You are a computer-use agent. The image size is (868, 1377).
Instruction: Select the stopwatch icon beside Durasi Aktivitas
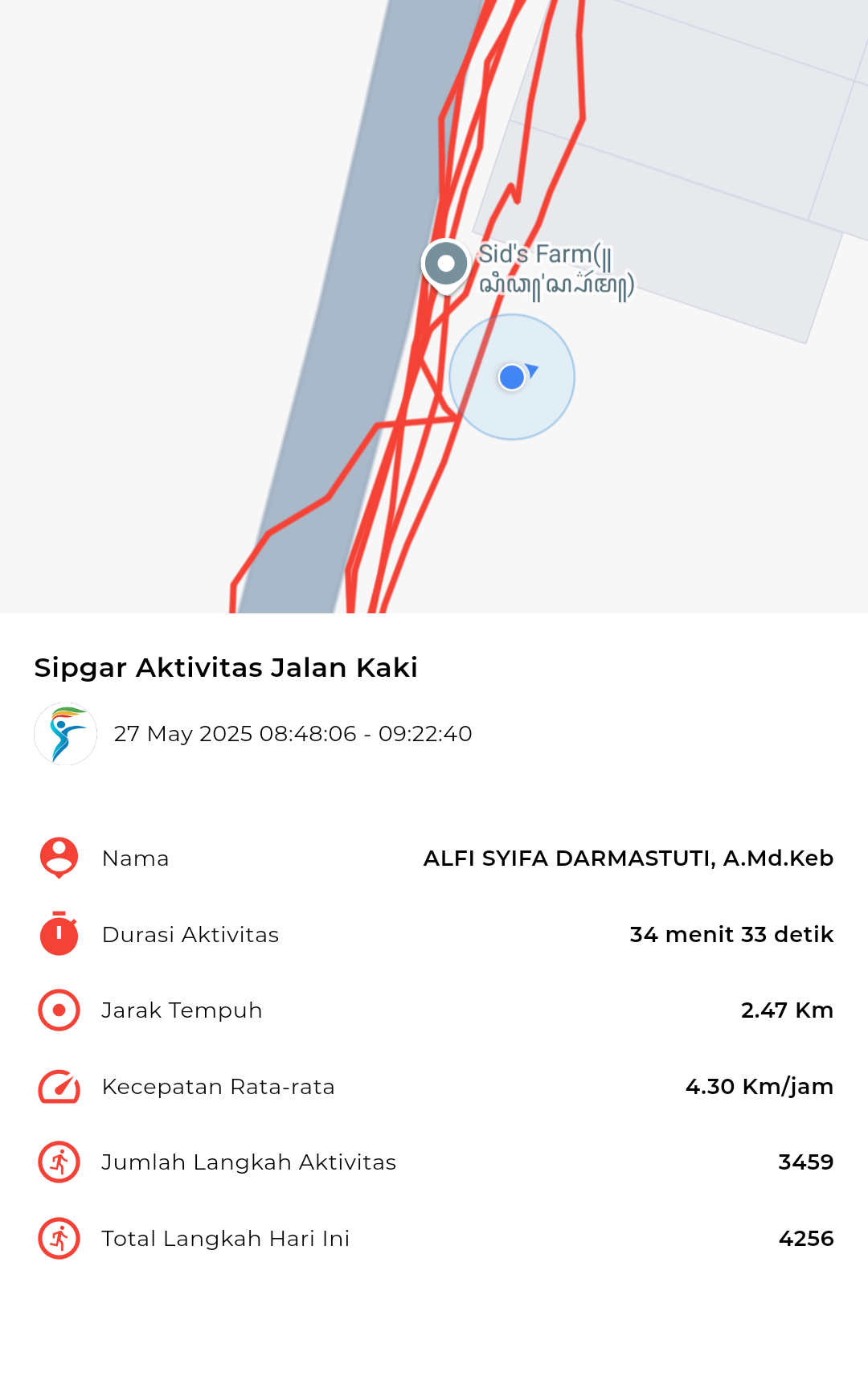(x=58, y=934)
